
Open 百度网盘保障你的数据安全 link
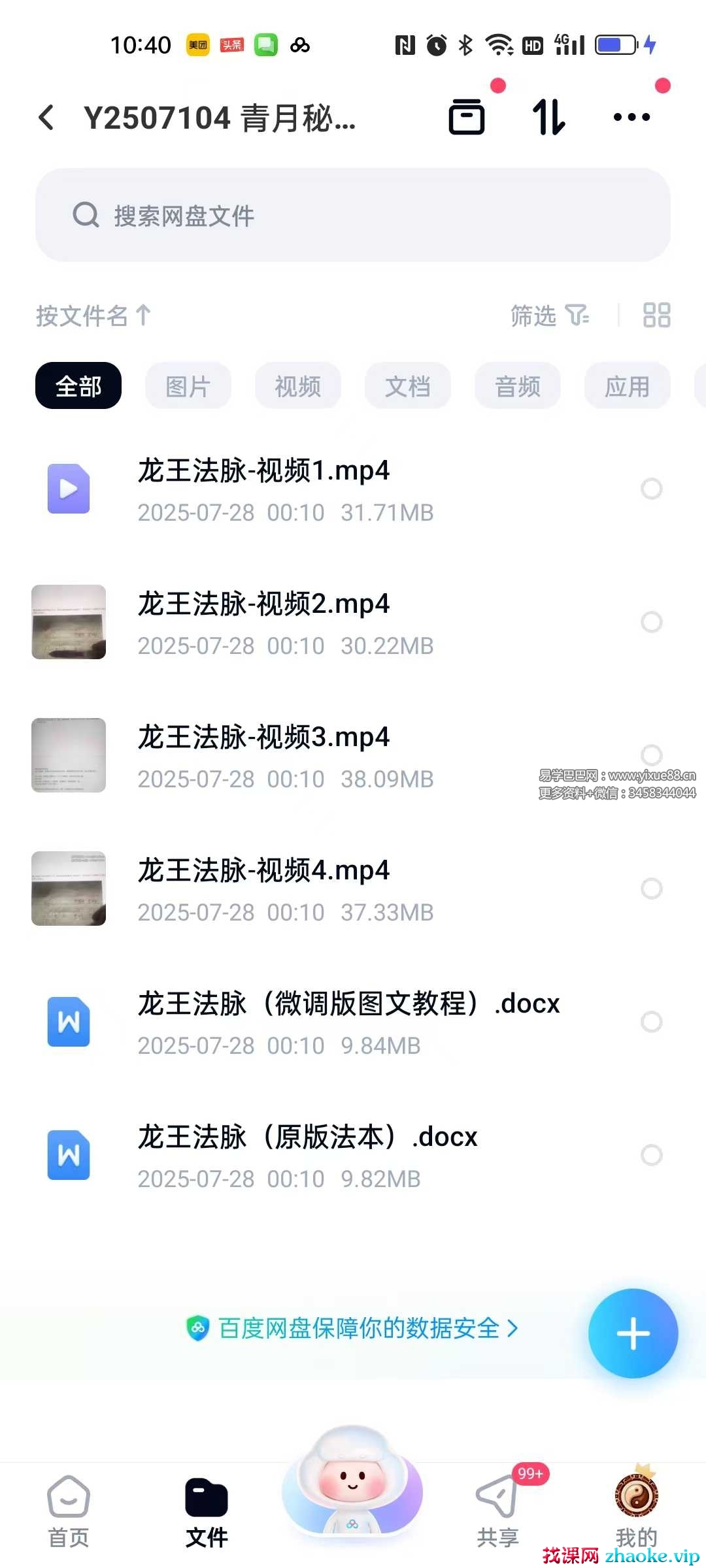[x=353, y=1328]
